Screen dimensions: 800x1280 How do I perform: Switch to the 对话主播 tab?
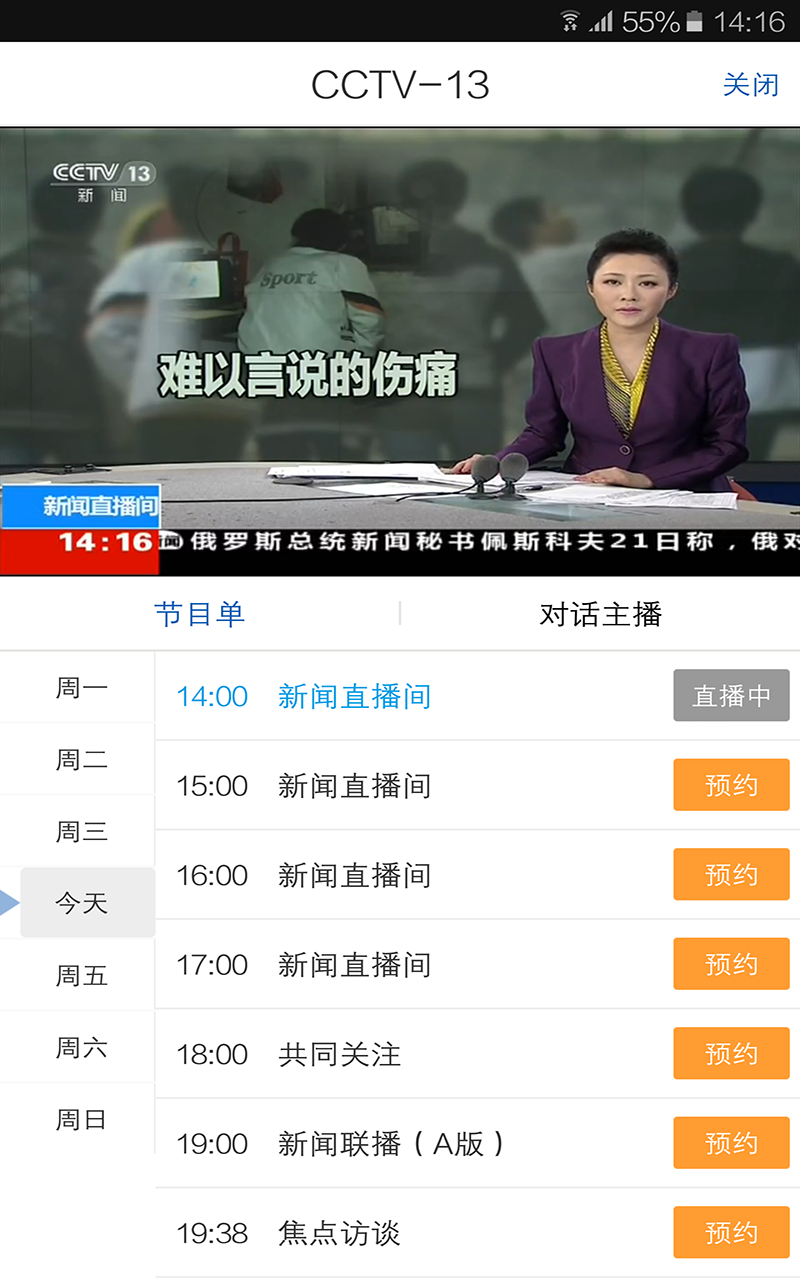coord(600,613)
